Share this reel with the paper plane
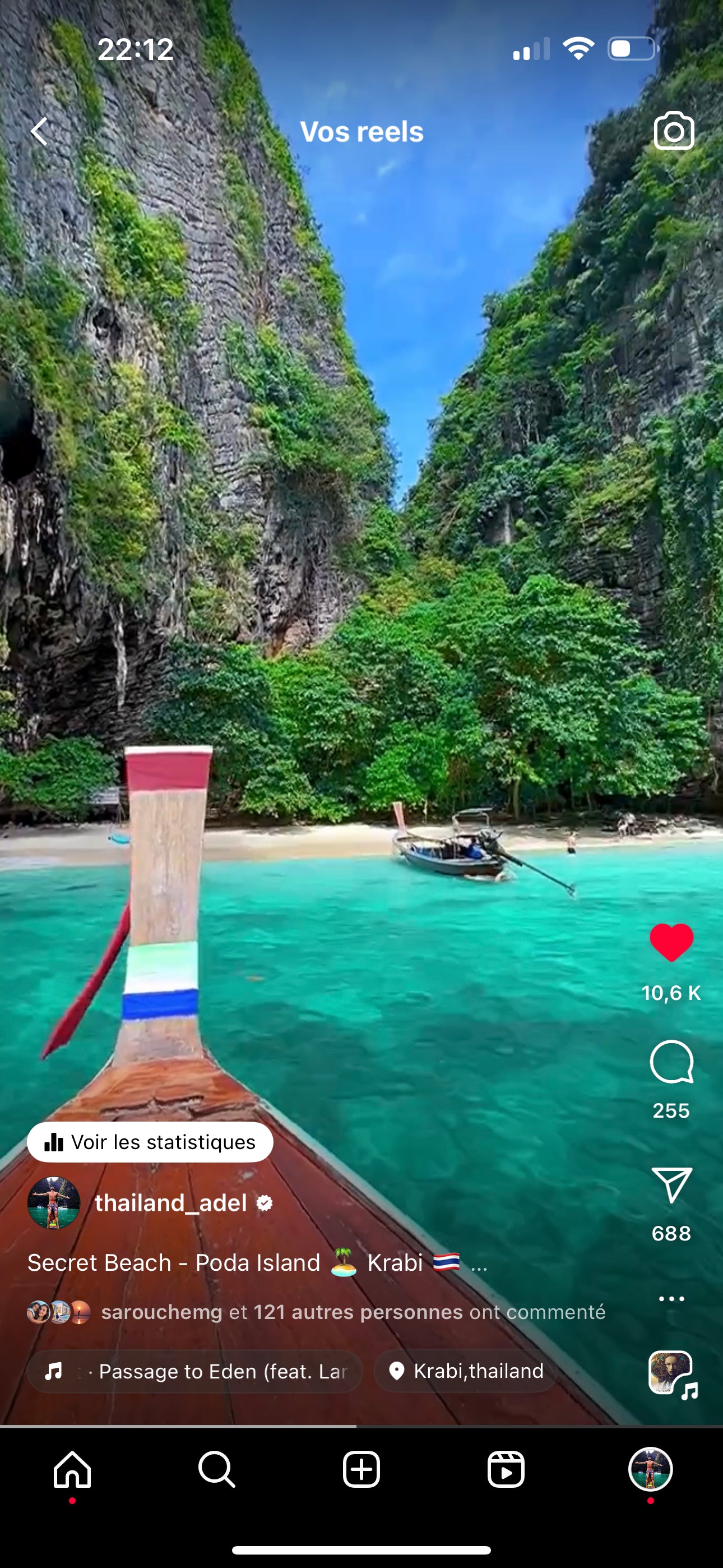The height and width of the screenshot is (1568, 723). pyautogui.click(x=671, y=1184)
